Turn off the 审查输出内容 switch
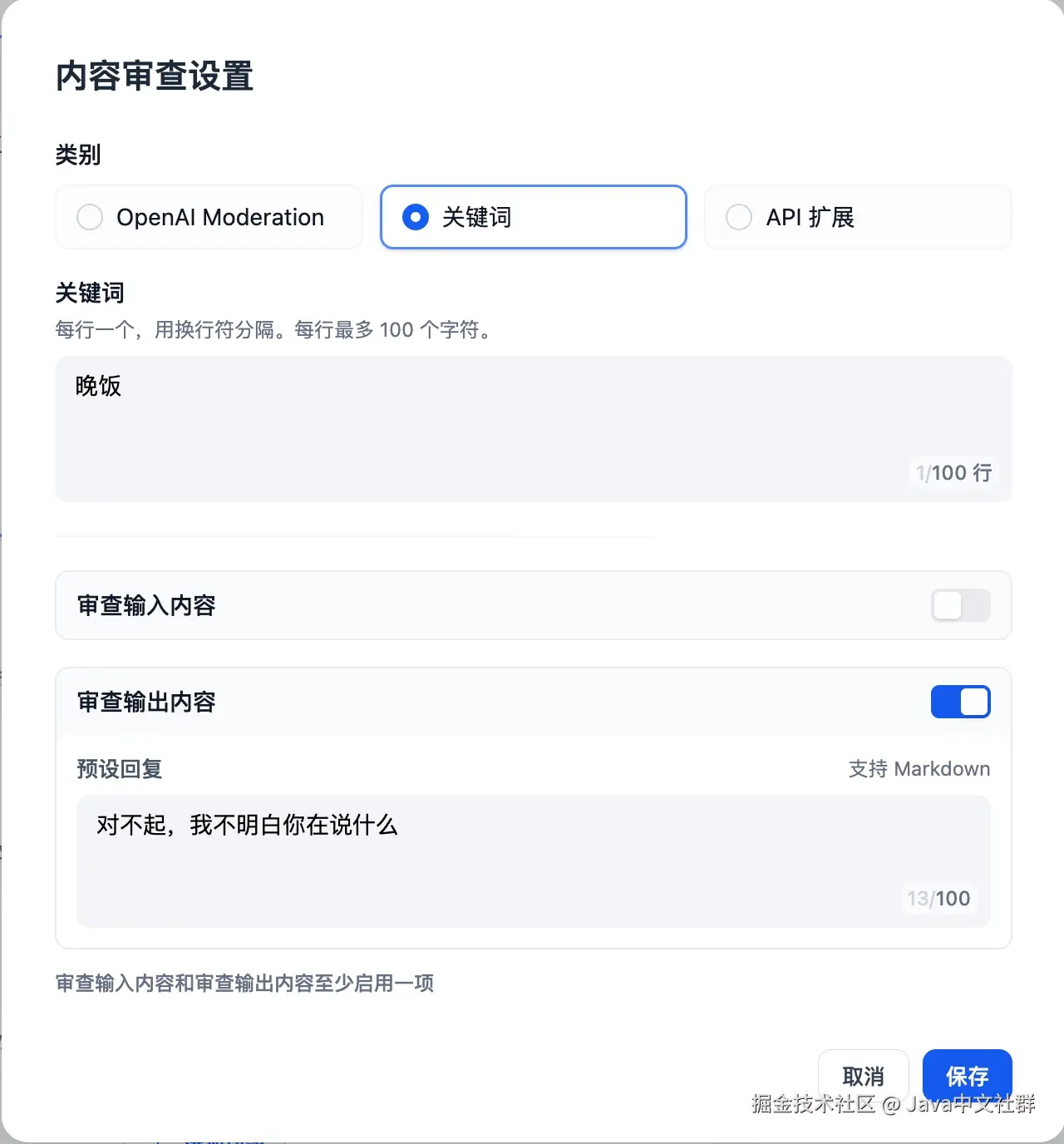Viewport: 1064px width, 1144px height. (960, 702)
